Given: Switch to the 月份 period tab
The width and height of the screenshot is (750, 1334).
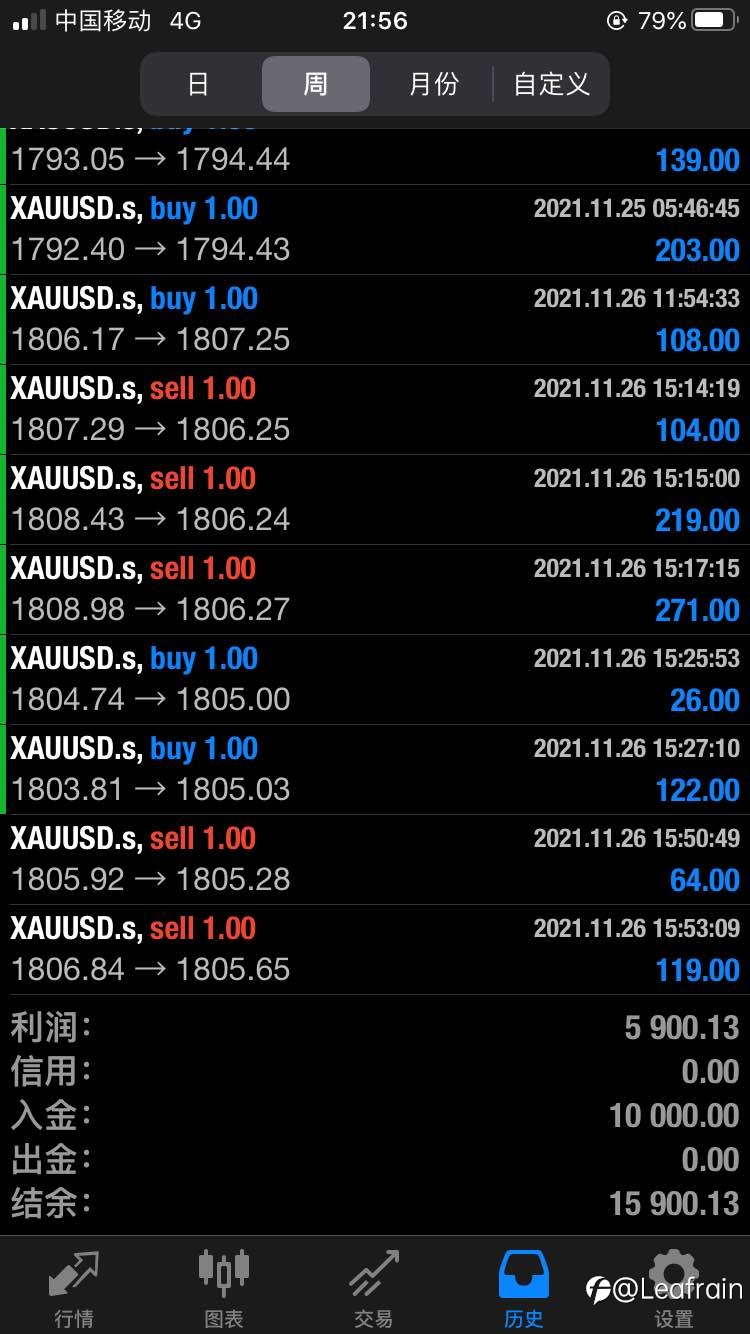Looking at the screenshot, I should [433, 84].
